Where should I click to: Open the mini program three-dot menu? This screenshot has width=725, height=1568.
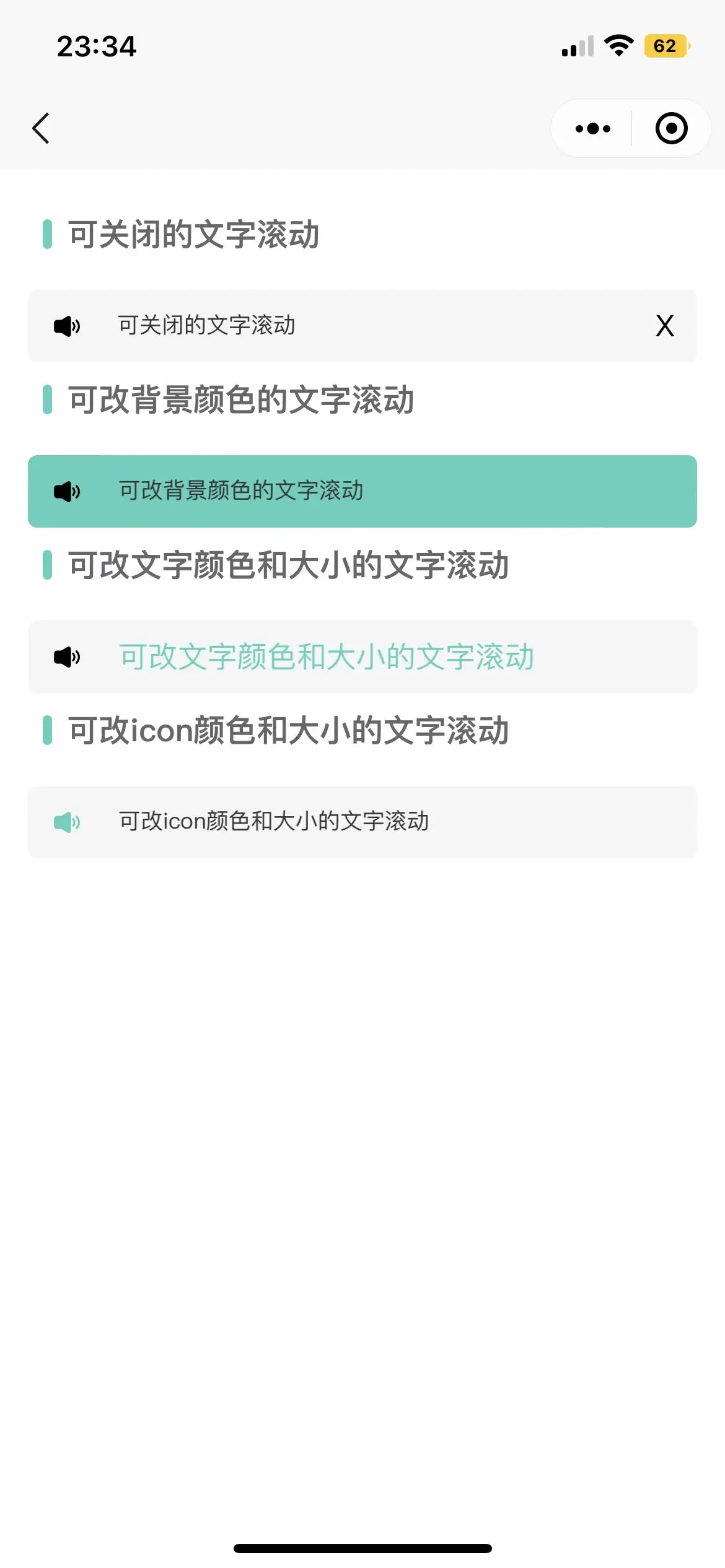point(592,129)
